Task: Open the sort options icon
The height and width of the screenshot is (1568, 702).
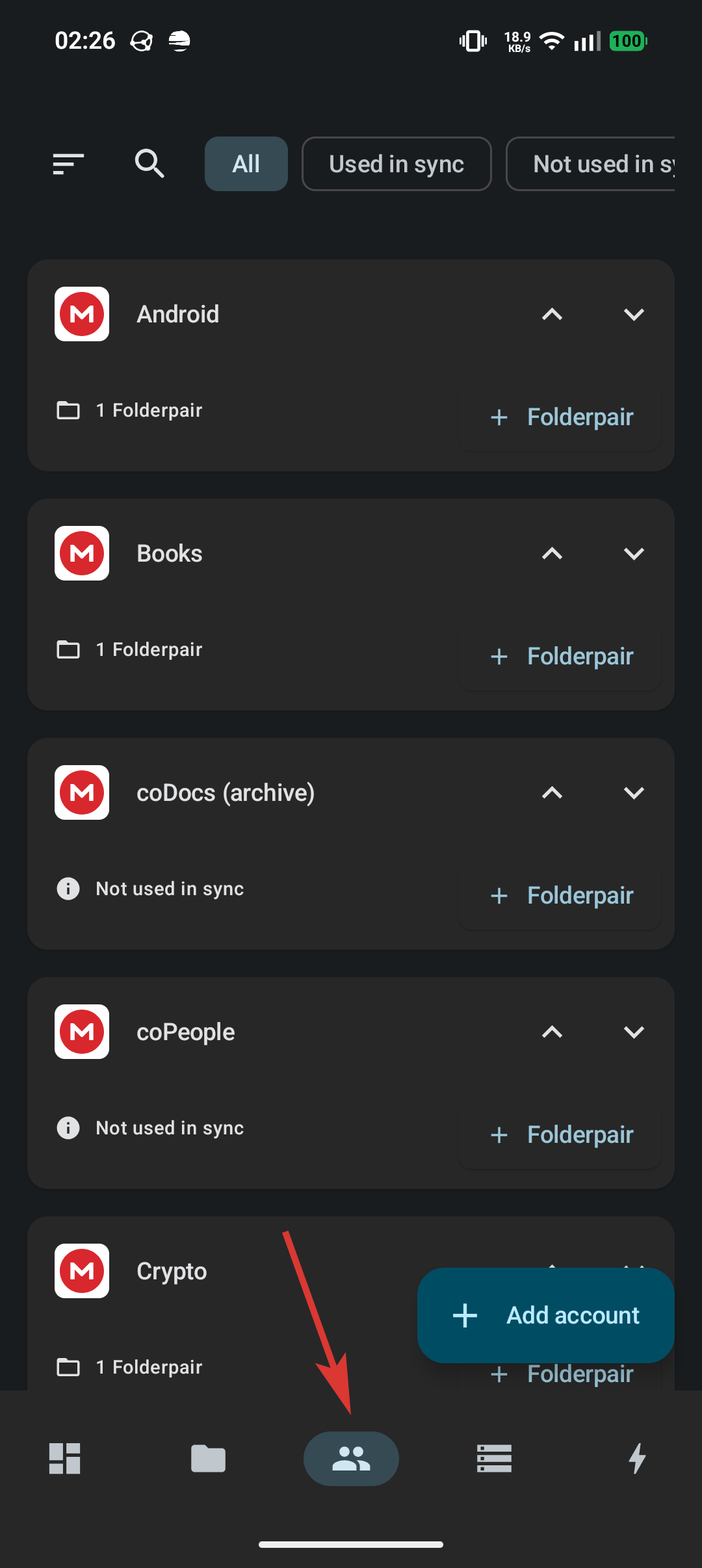Action: point(68,164)
